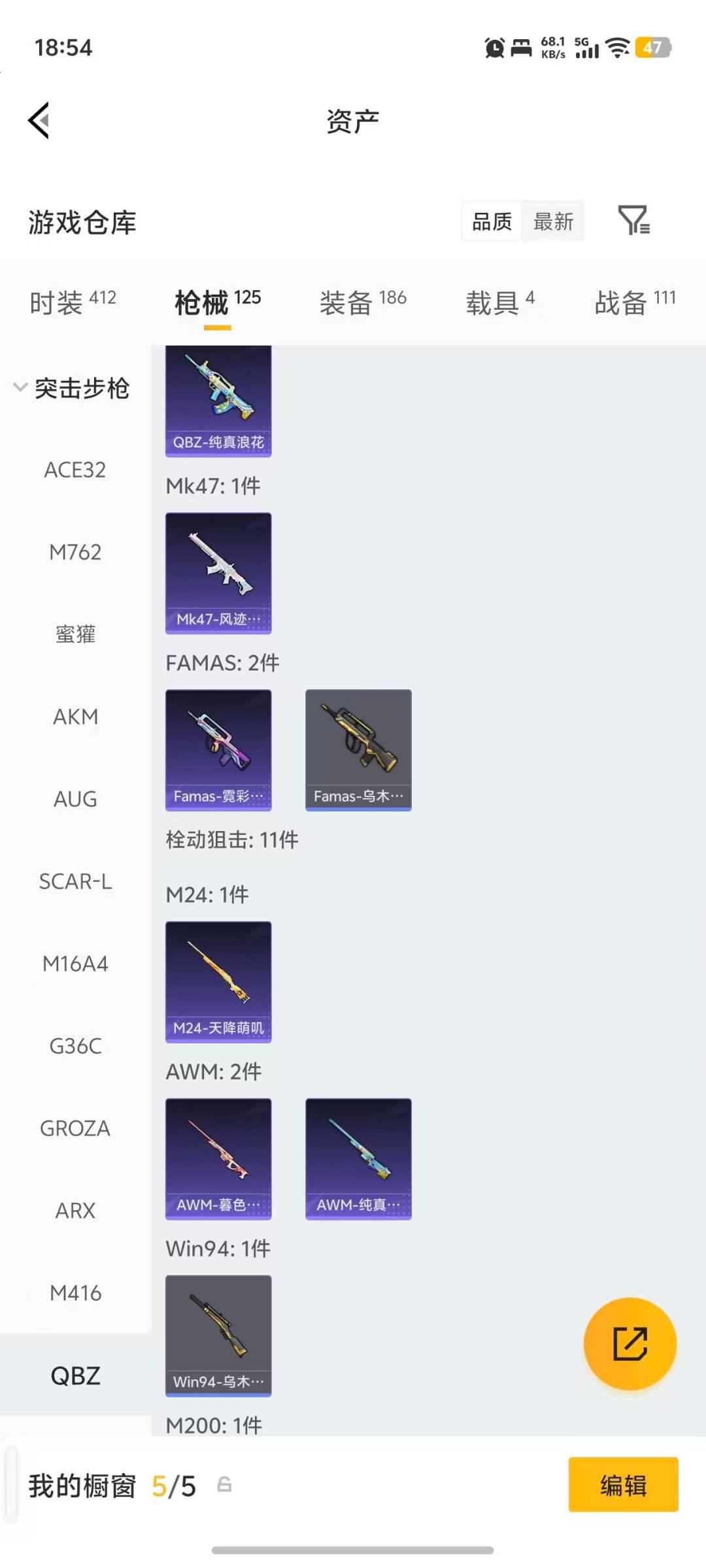Screen dimensions: 706x1568
Task: Go back from the 资产 page
Action: click(x=39, y=121)
